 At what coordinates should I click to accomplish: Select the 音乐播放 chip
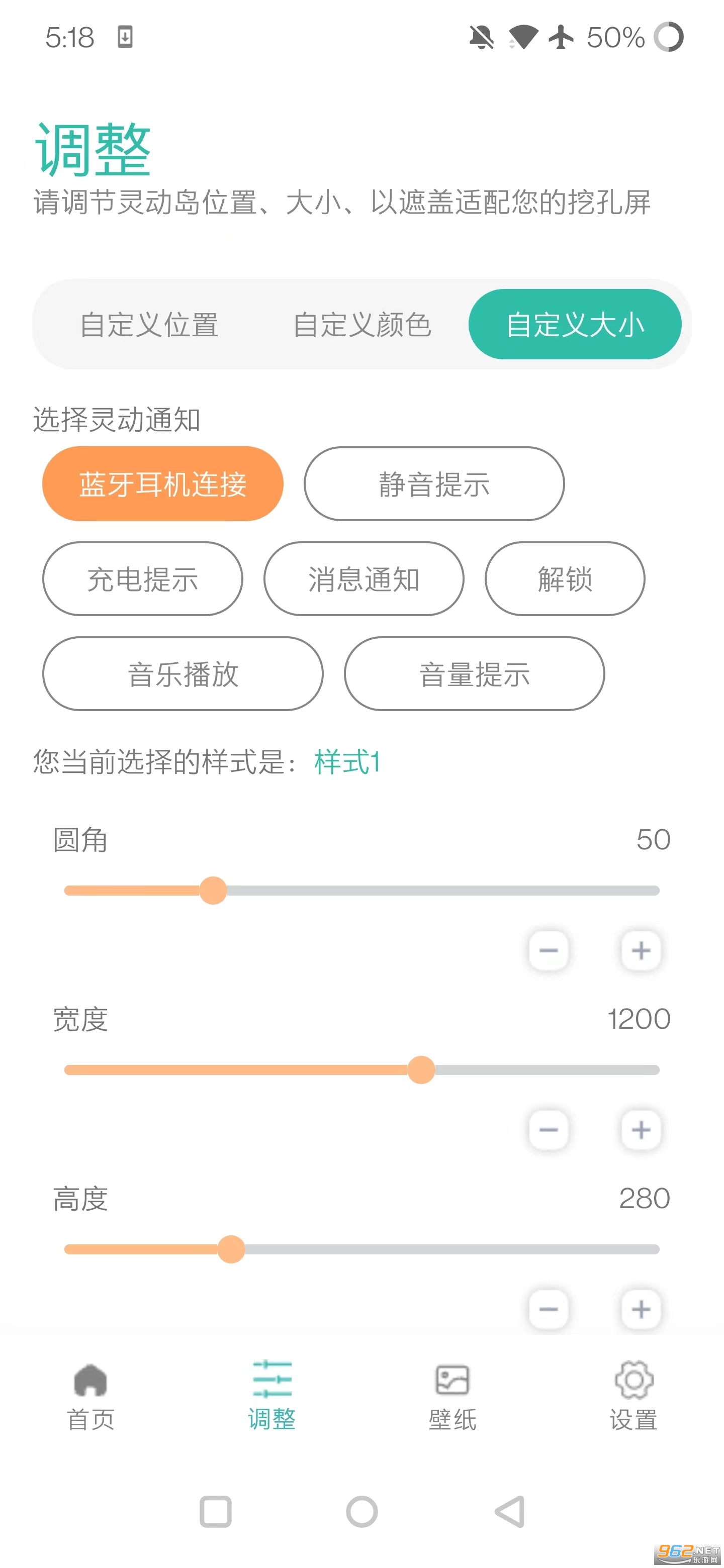(183, 674)
